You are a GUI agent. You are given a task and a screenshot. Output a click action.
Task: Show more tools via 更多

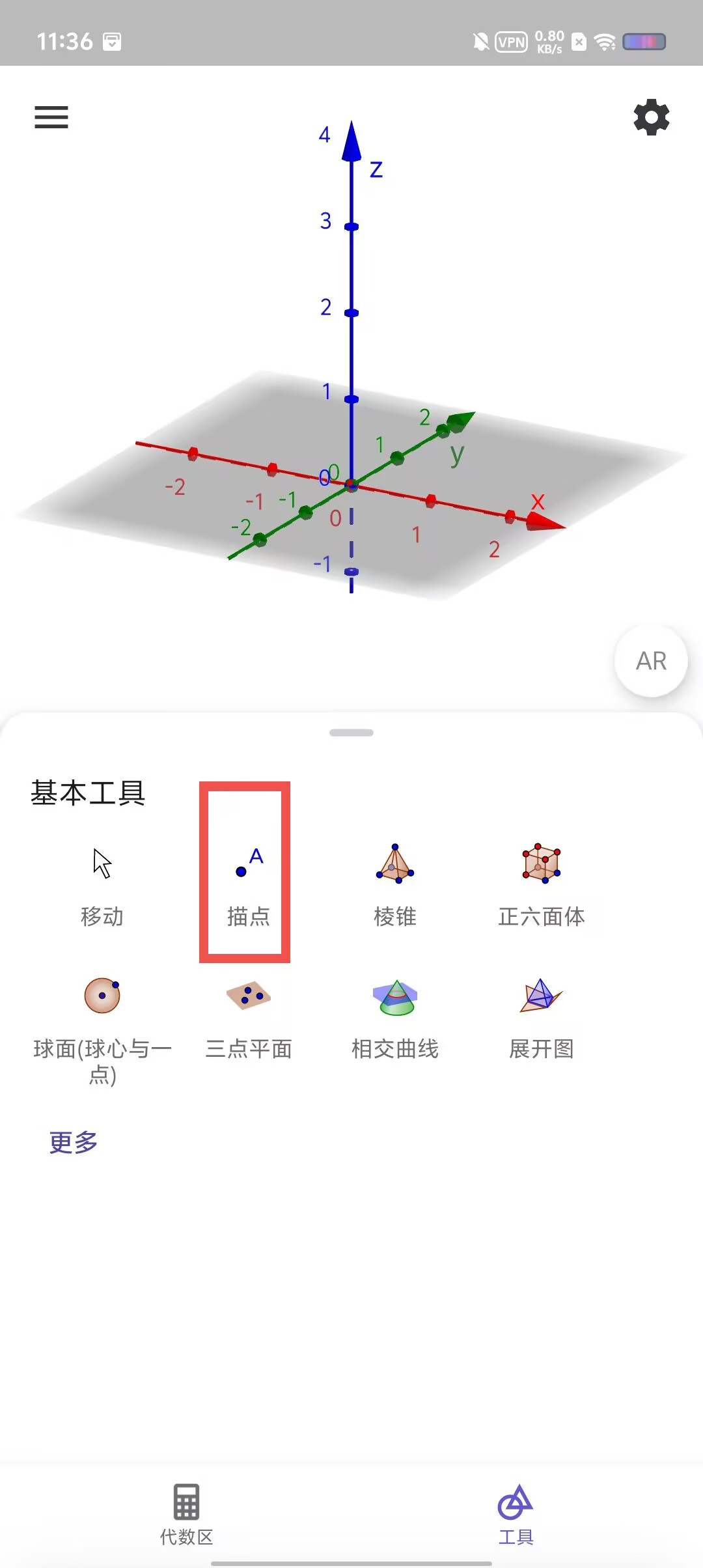tap(74, 1142)
